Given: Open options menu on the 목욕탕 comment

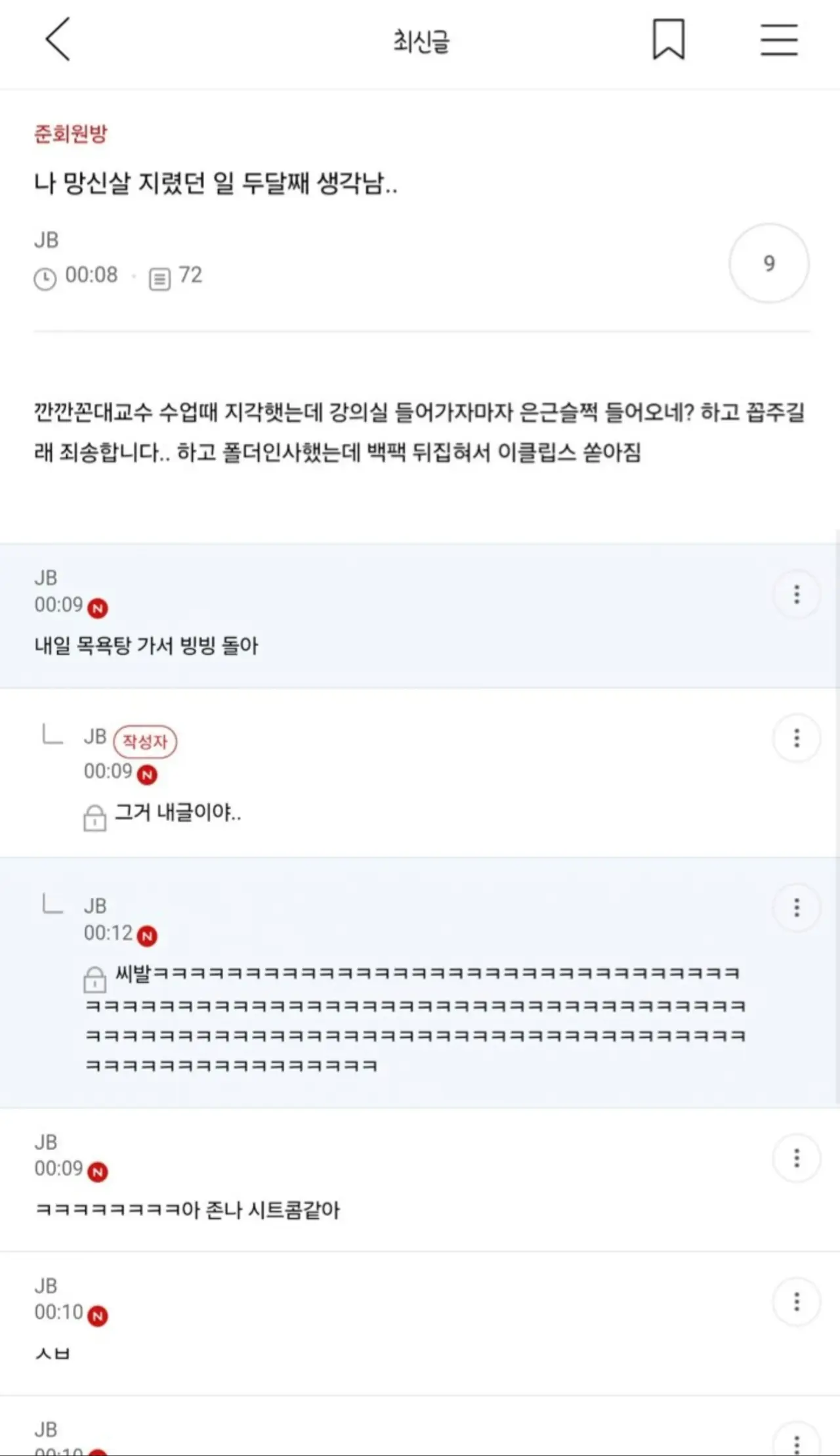Looking at the screenshot, I should coord(797,593).
